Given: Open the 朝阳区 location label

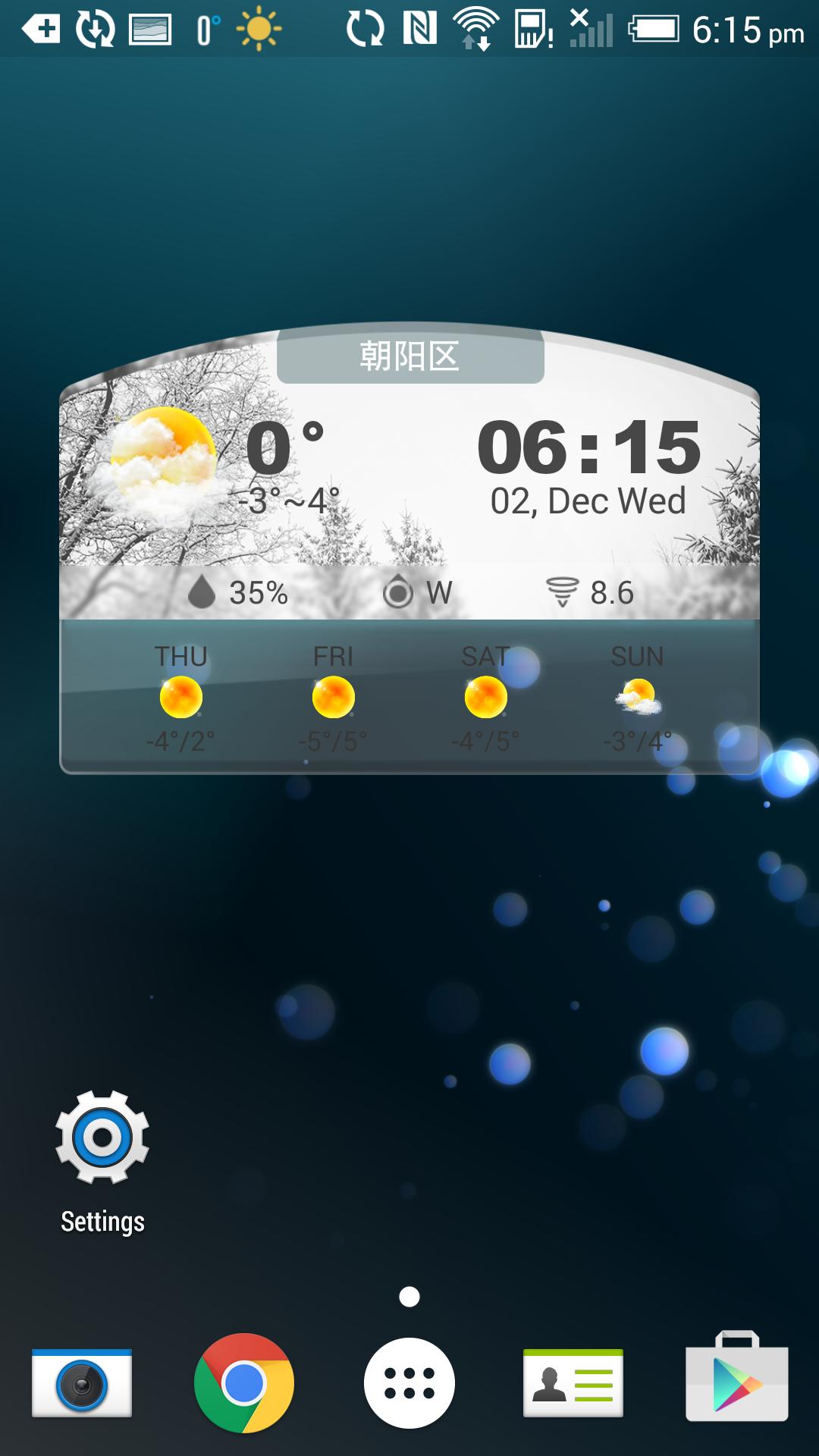Looking at the screenshot, I should pos(409,356).
